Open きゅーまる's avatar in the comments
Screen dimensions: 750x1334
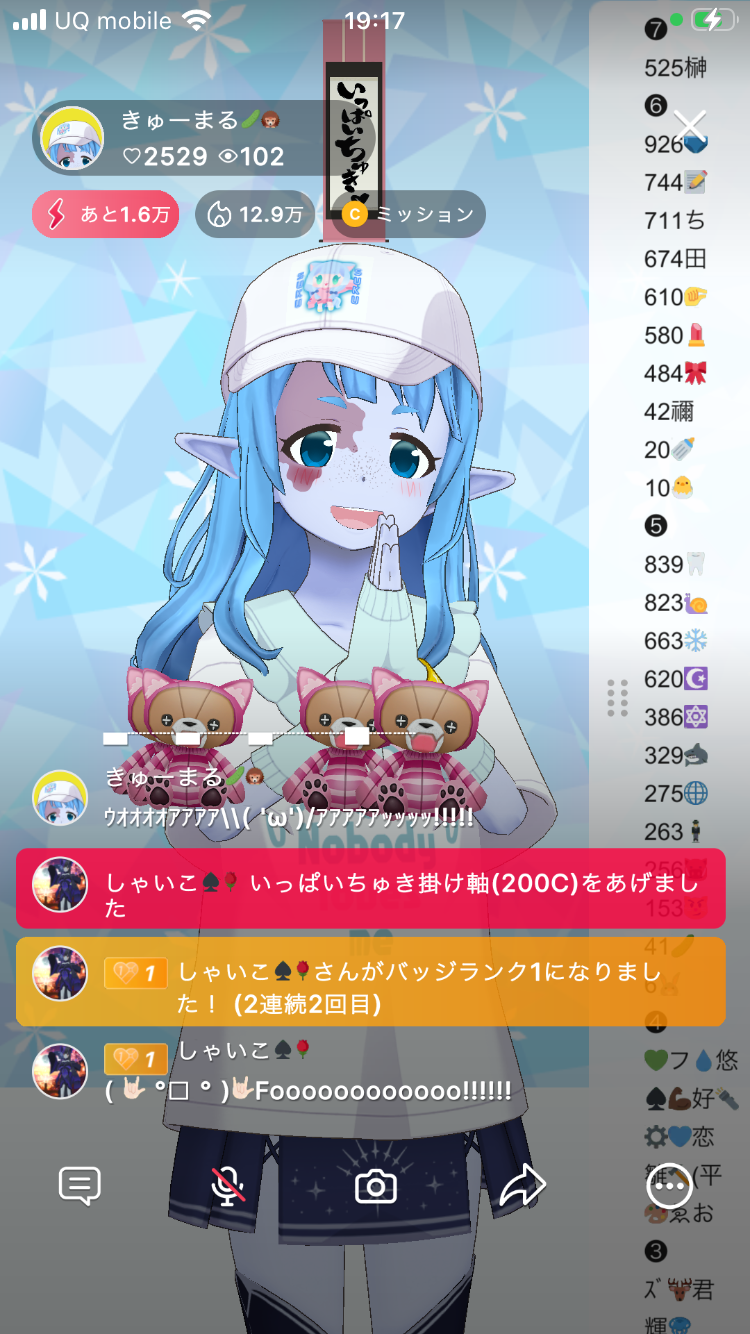tap(59, 797)
